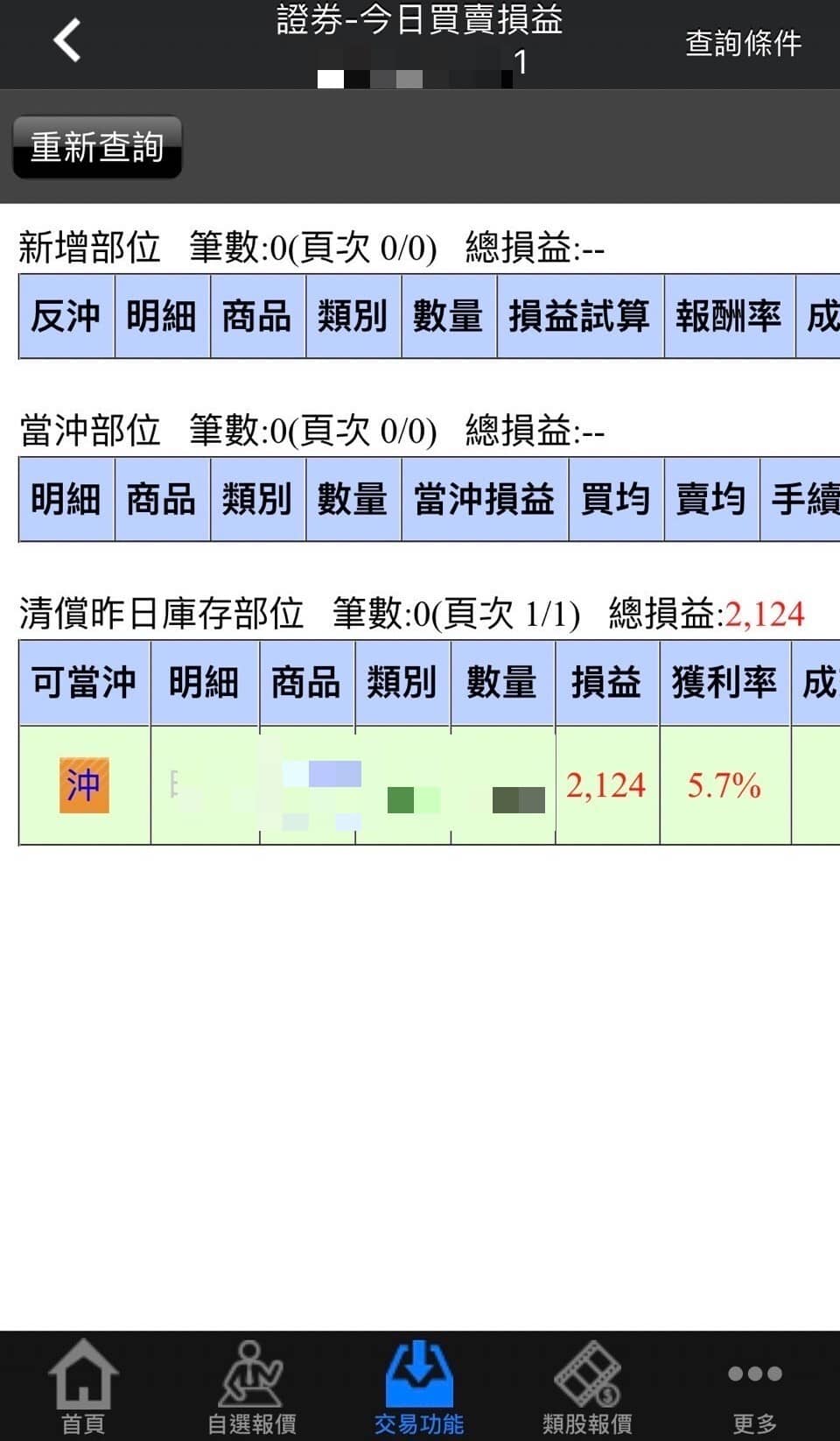Switch to the 首頁 home tab
This screenshot has width=840, height=1441.
[83, 1387]
